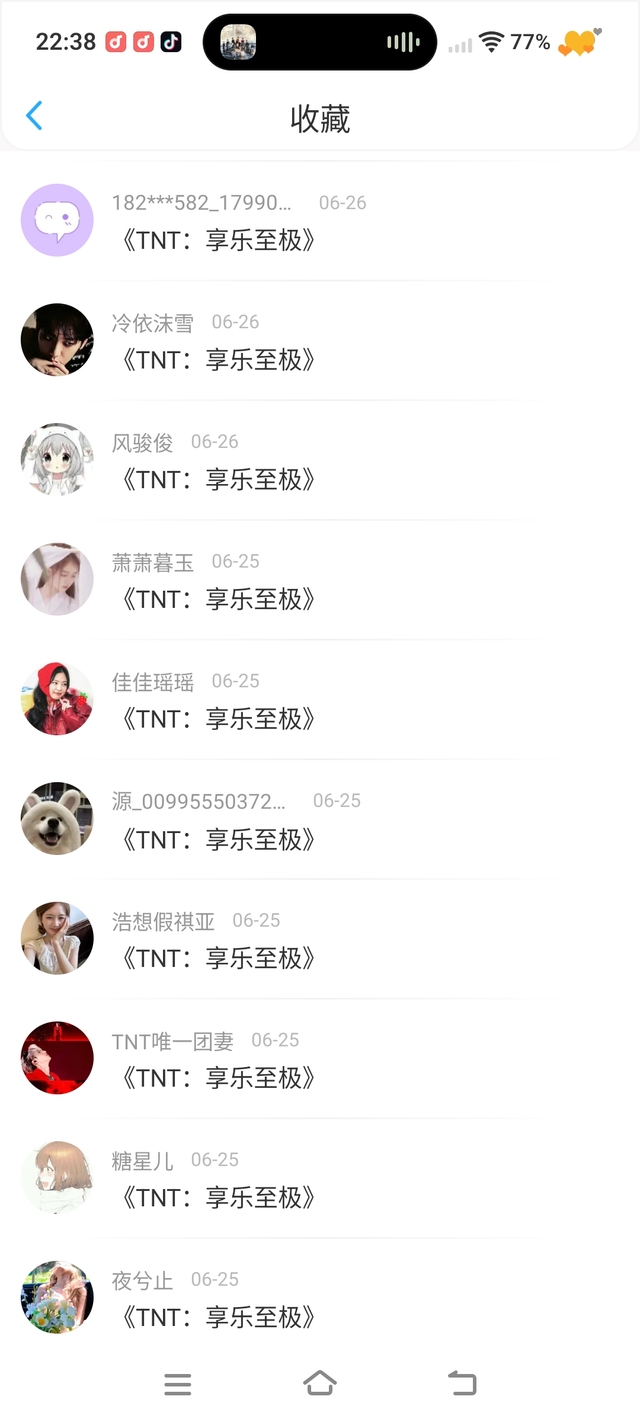Open the entry by 源_00995550372...

click(320, 819)
